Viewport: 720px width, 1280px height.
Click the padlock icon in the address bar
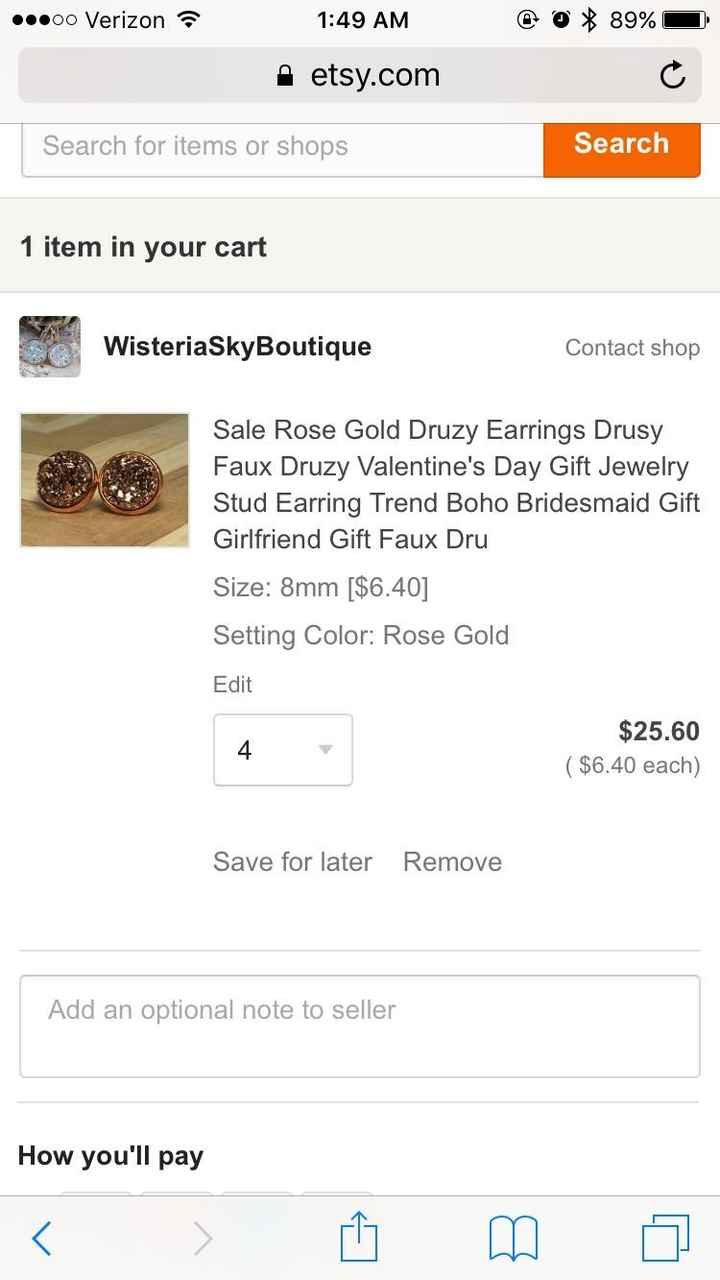tap(287, 74)
